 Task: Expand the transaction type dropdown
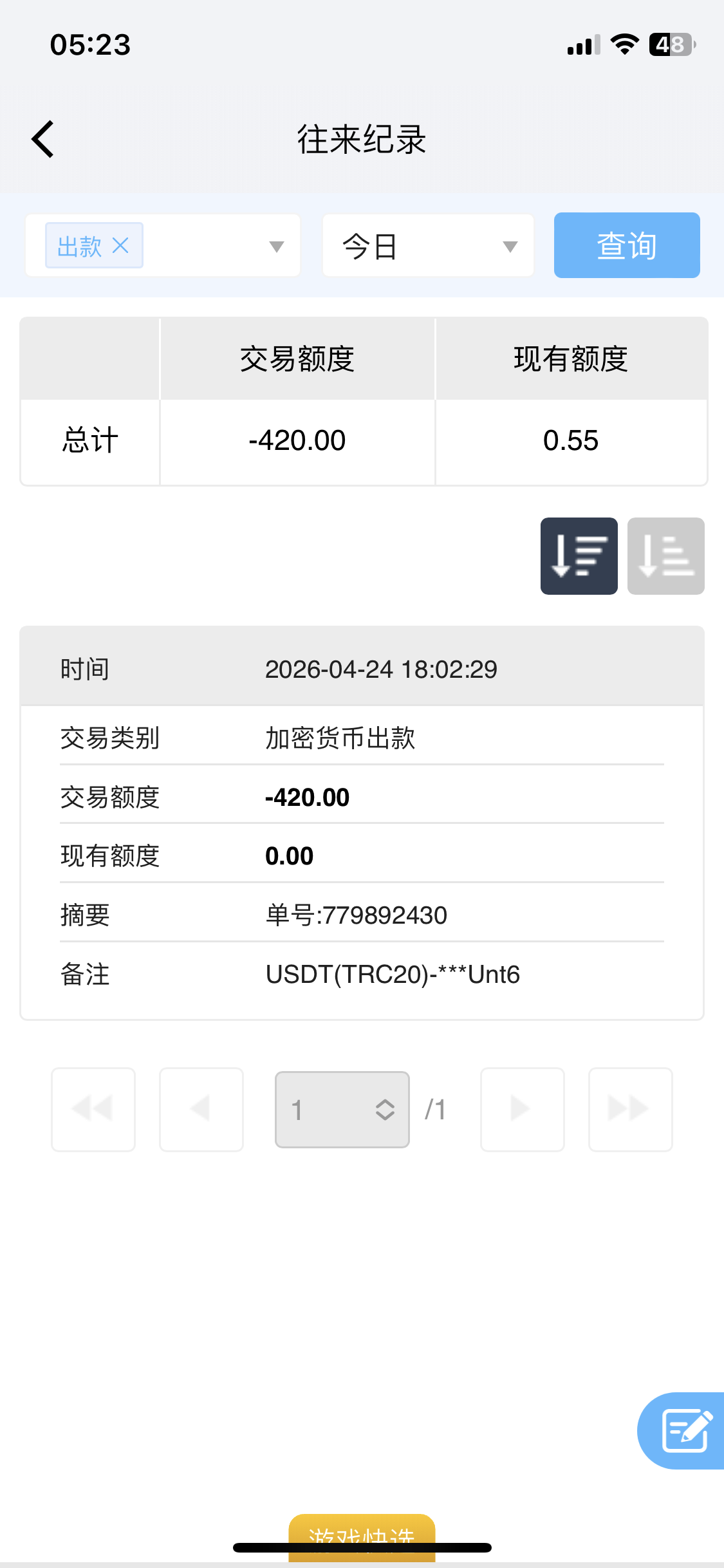[276, 247]
